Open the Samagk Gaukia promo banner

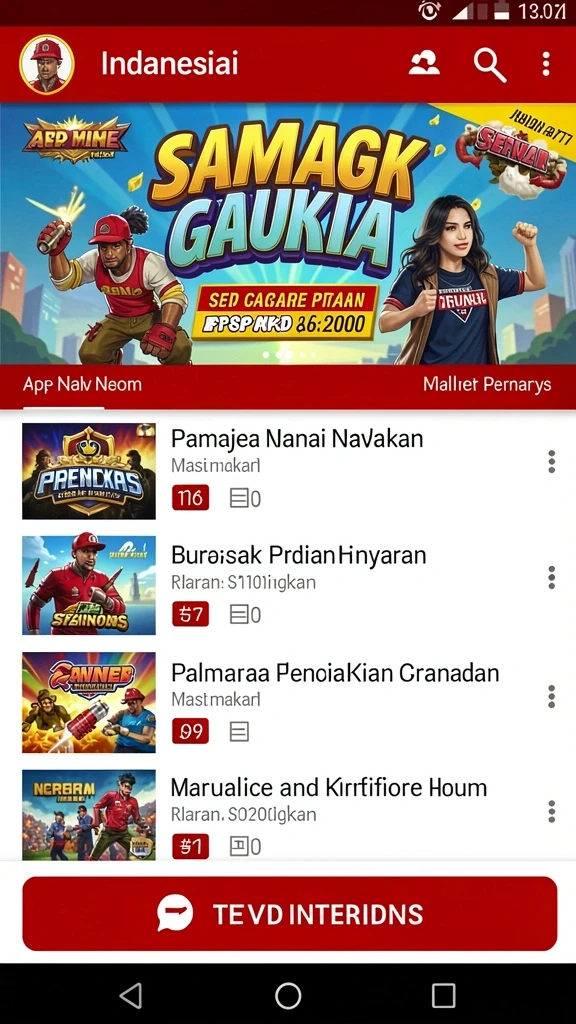click(x=288, y=234)
